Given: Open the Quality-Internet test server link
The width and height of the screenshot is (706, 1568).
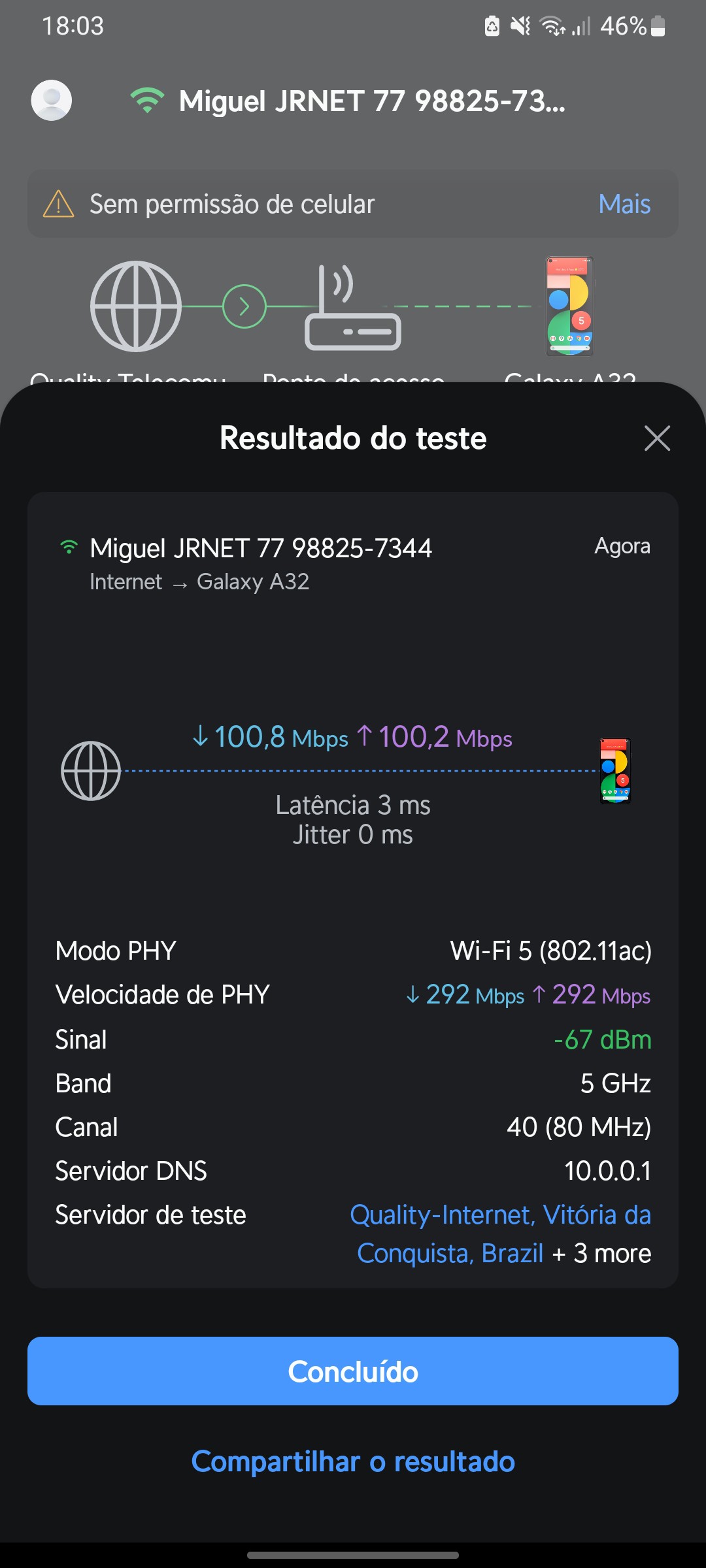Looking at the screenshot, I should point(500,1233).
